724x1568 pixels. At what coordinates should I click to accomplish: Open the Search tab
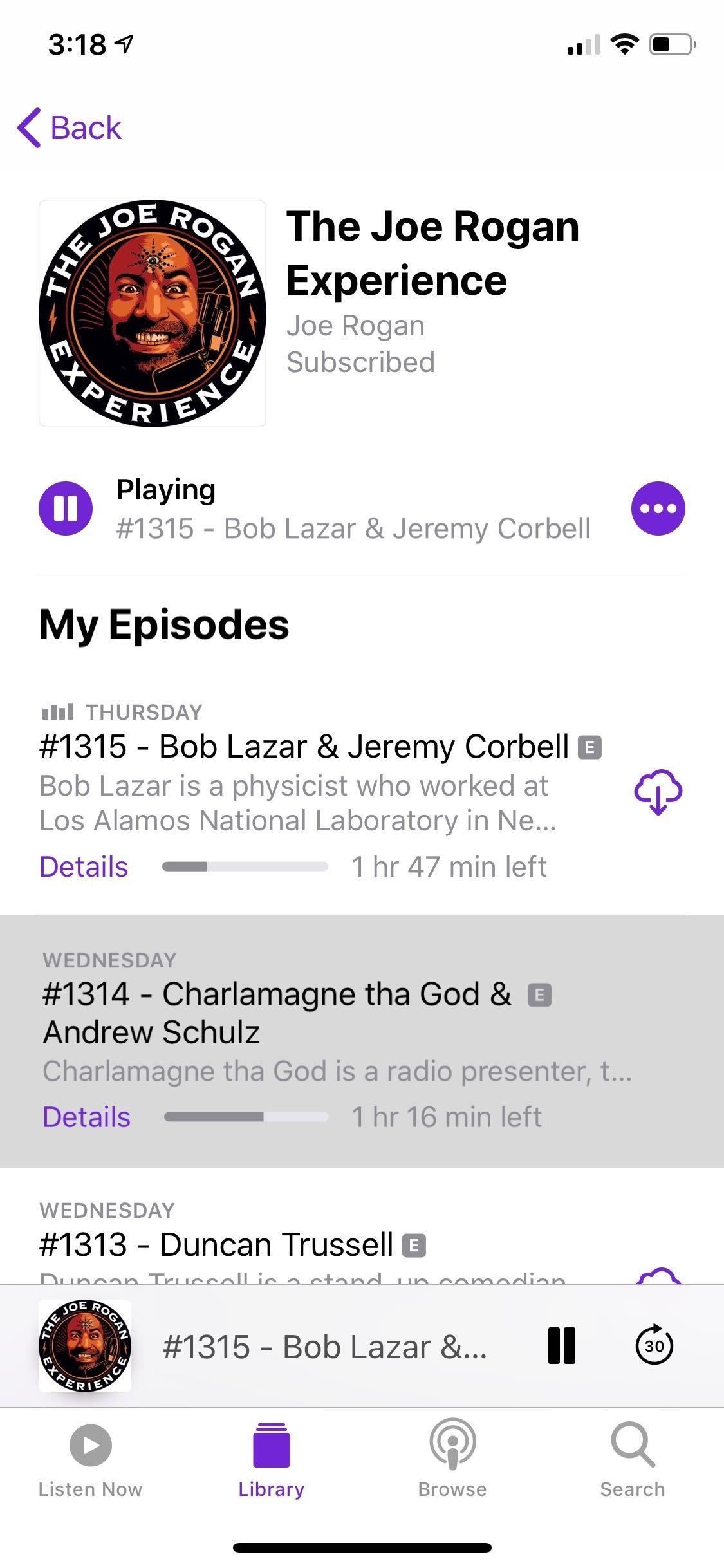(633, 1459)
